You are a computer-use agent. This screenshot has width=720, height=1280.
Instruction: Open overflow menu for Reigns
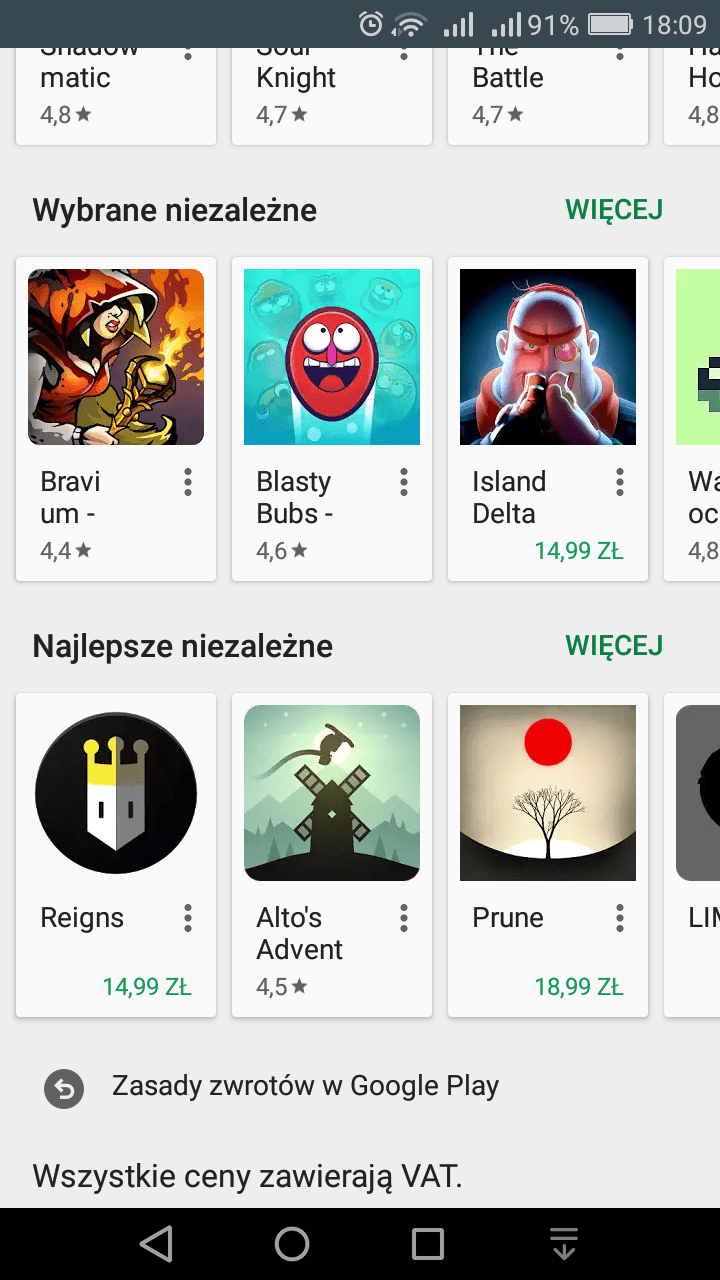188,918
